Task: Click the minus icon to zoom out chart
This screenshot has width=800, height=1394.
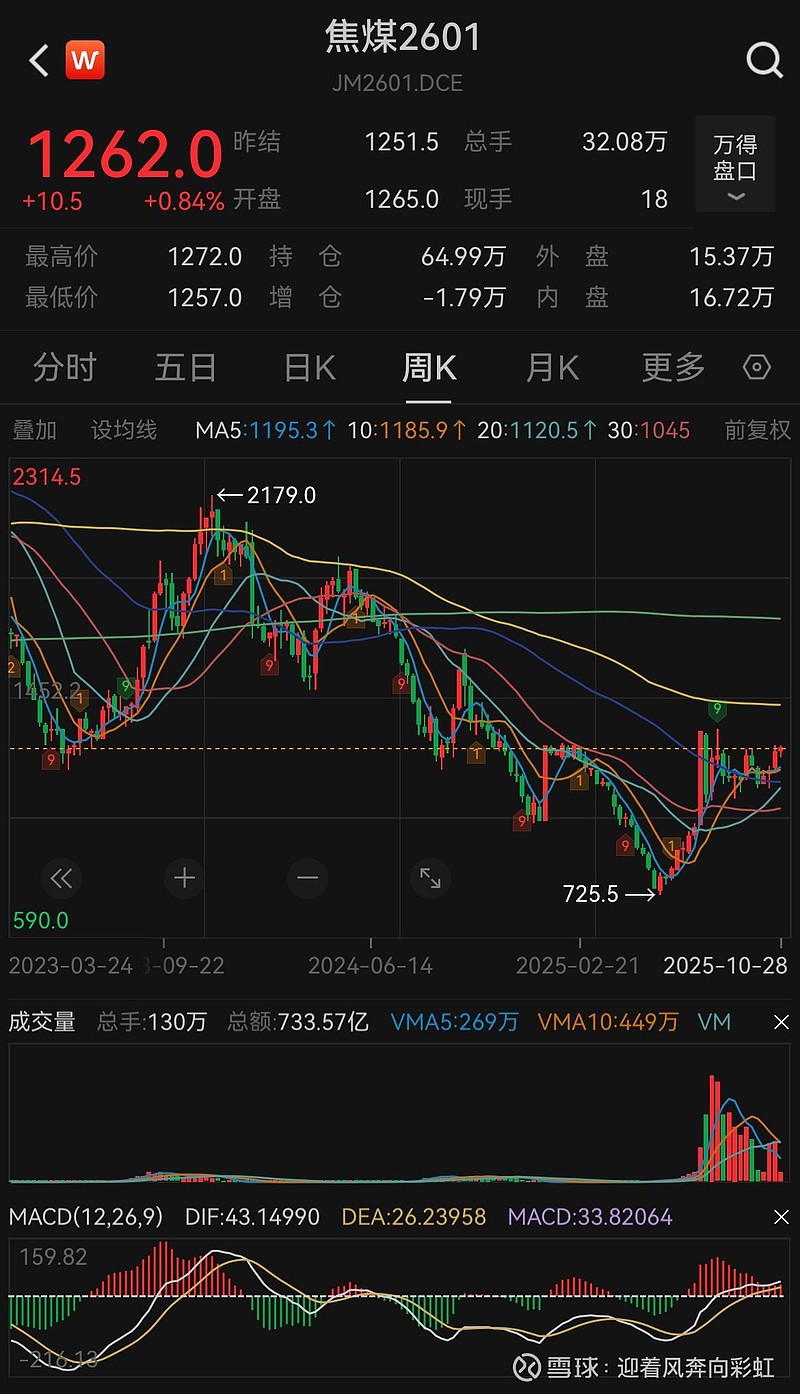Action: [307, 878]
